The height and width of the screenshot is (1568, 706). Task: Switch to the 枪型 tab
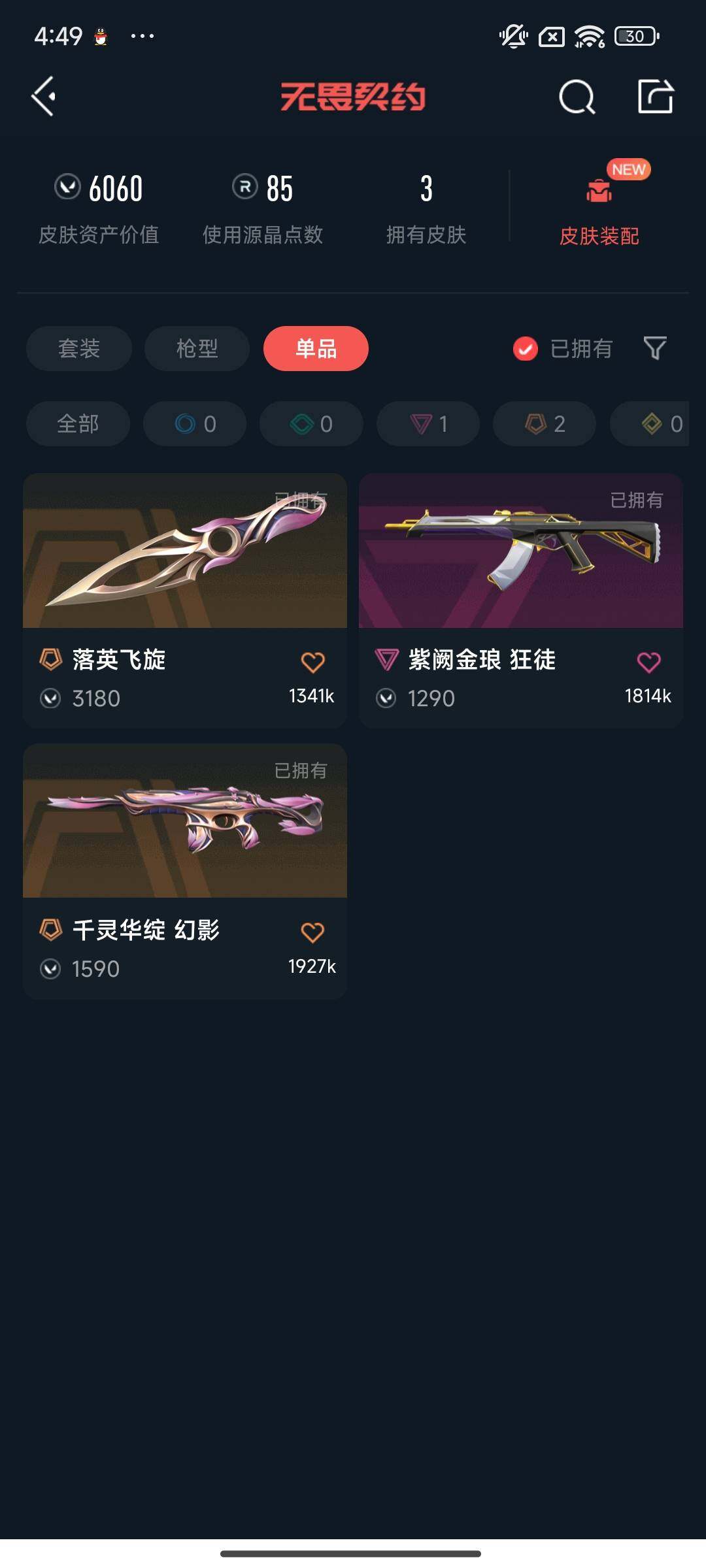point(196,349)
